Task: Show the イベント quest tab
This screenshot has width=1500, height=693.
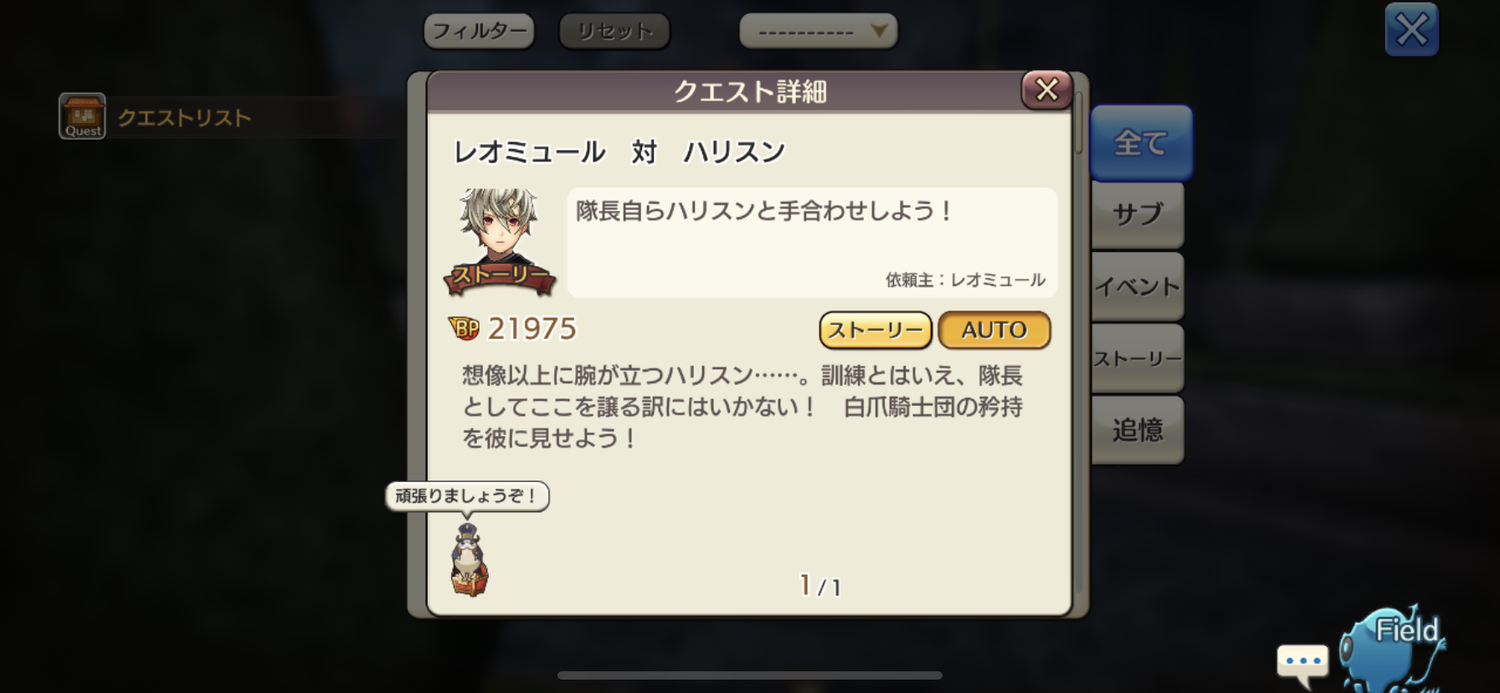Action: 1138,286
